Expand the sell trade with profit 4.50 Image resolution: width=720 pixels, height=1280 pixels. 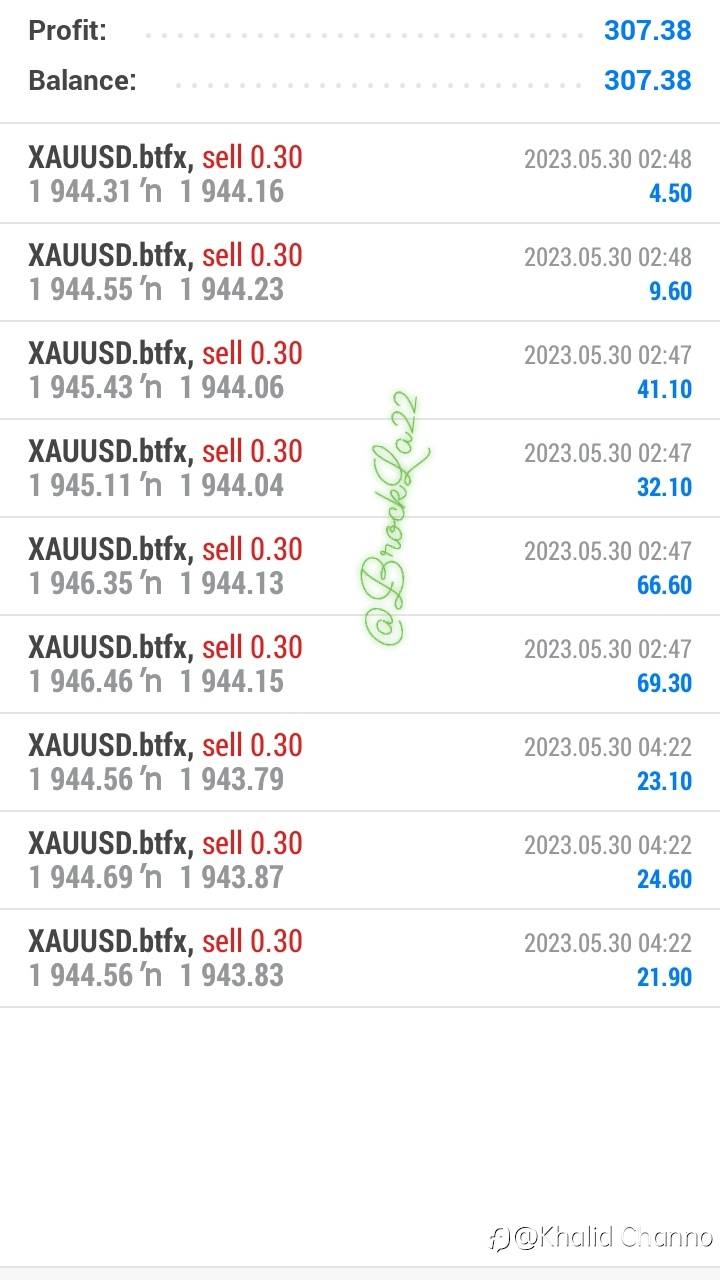tap(360, 174)
